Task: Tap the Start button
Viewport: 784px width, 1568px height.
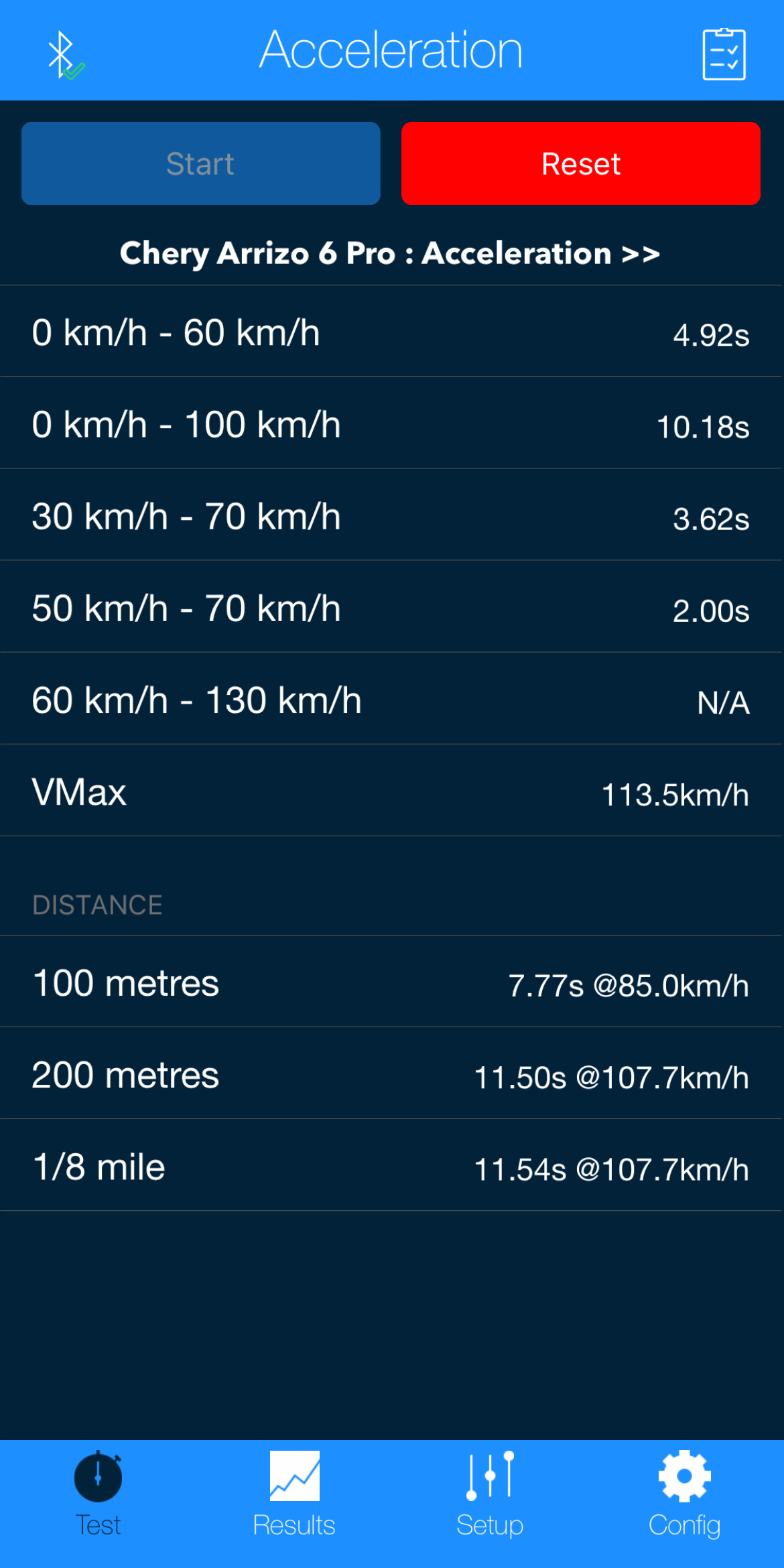Action: (x=200, y=164)
